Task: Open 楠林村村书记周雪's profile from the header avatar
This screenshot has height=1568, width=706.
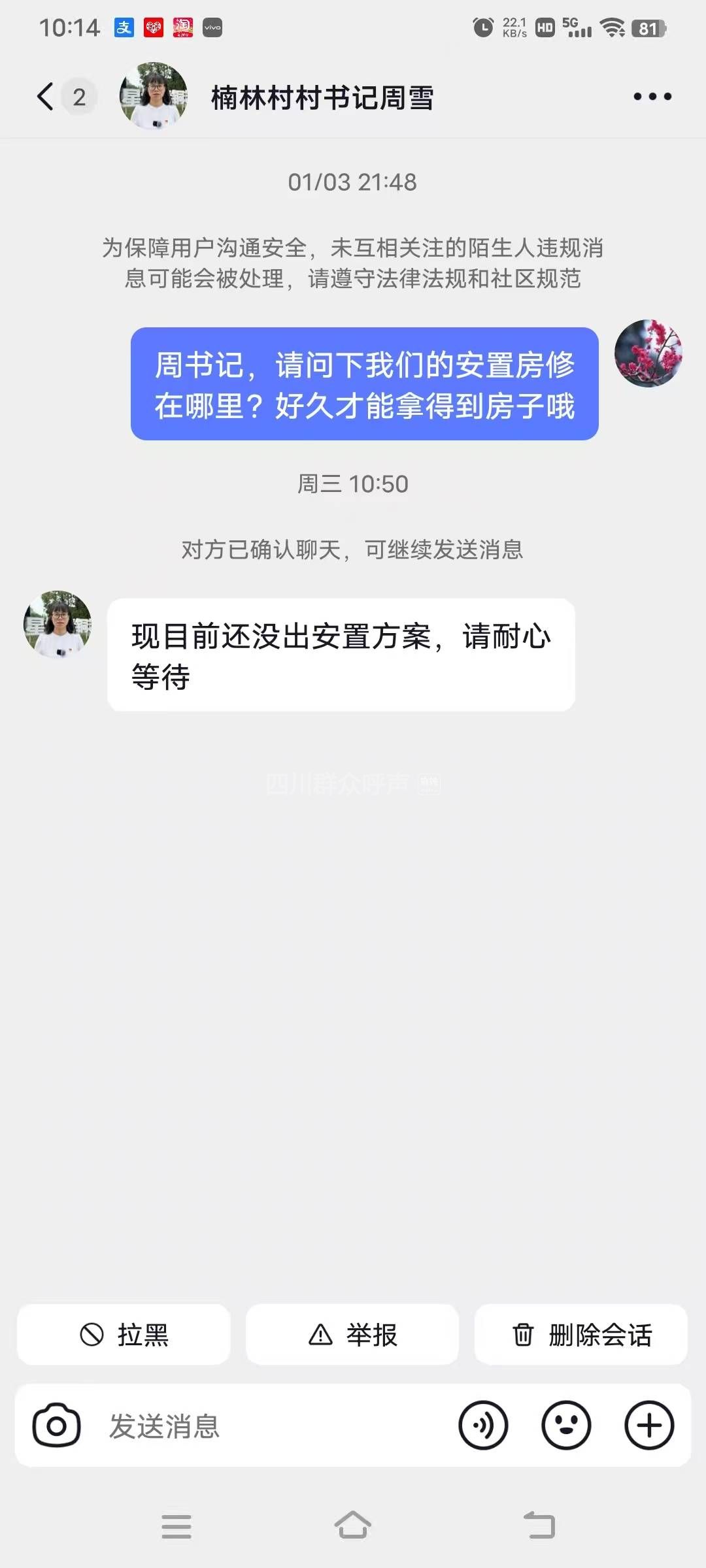Action: (x=154, y=97)
